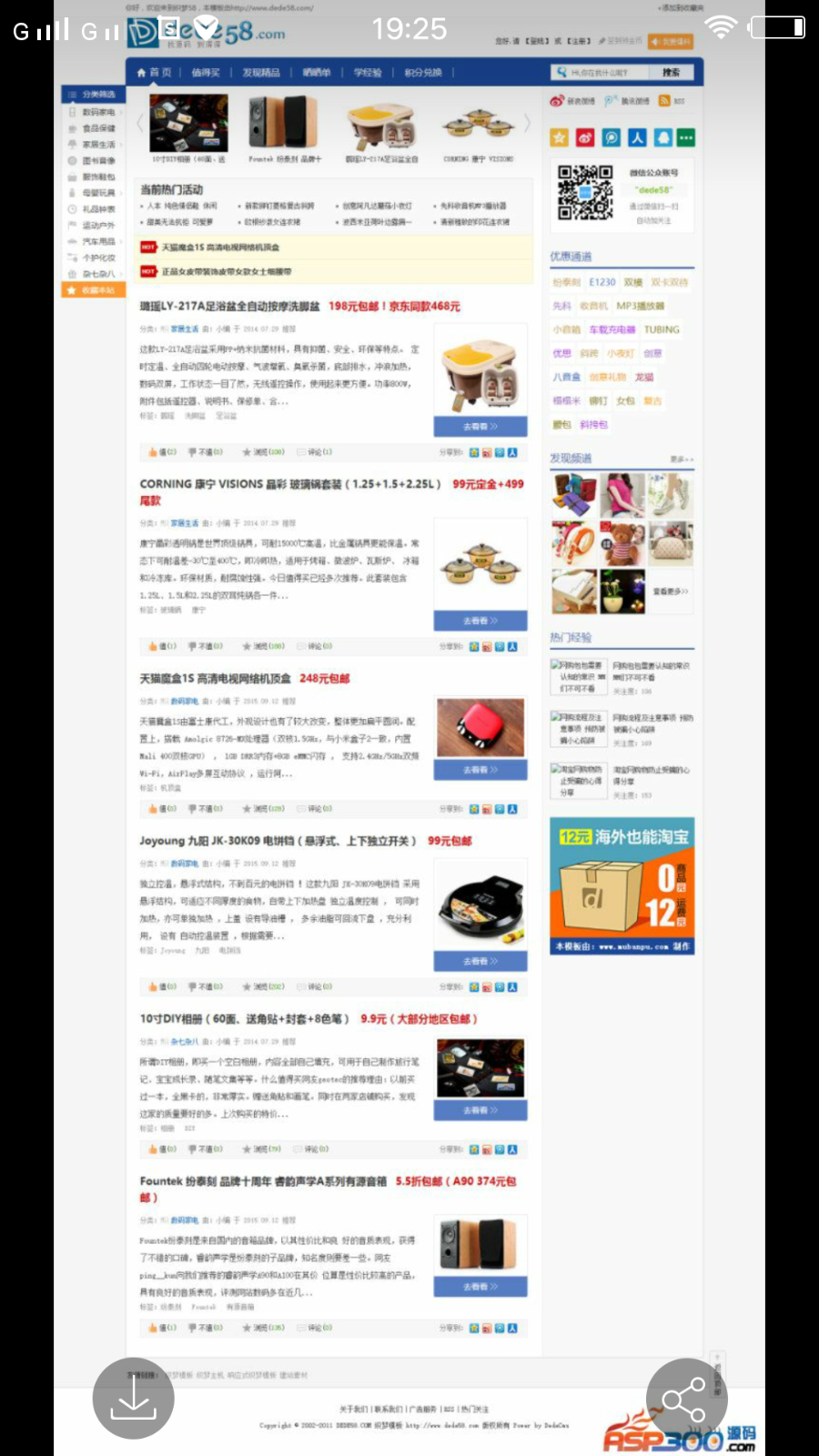Click the orange 收藏本站 button
The image size is (819, 1456).
pos(93,289)
